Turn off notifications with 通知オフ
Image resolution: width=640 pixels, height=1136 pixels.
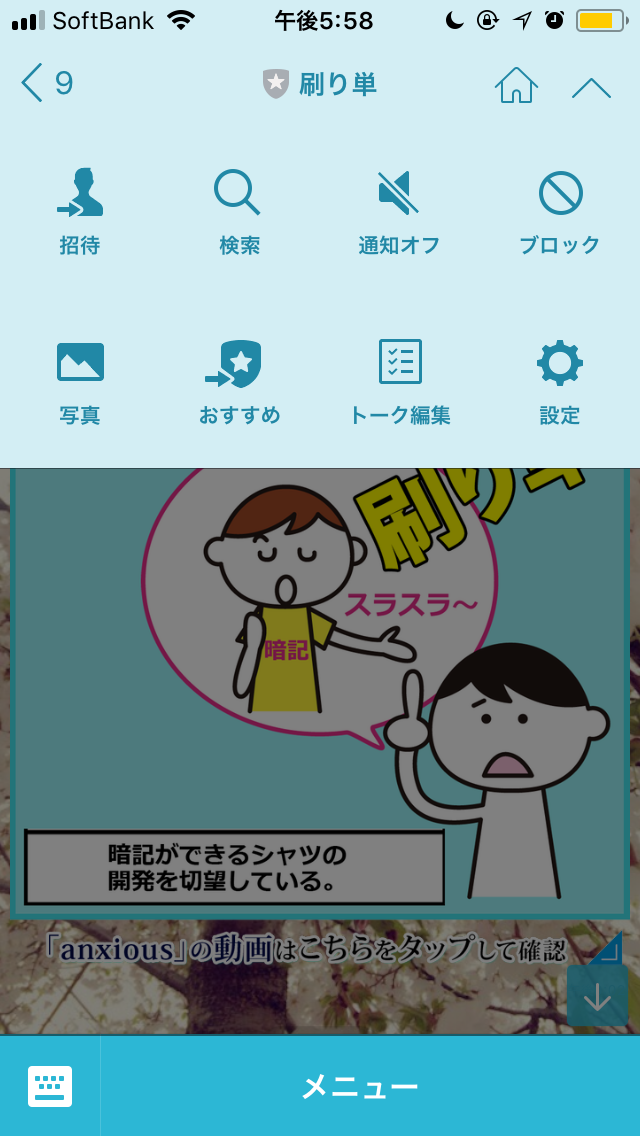399,211
